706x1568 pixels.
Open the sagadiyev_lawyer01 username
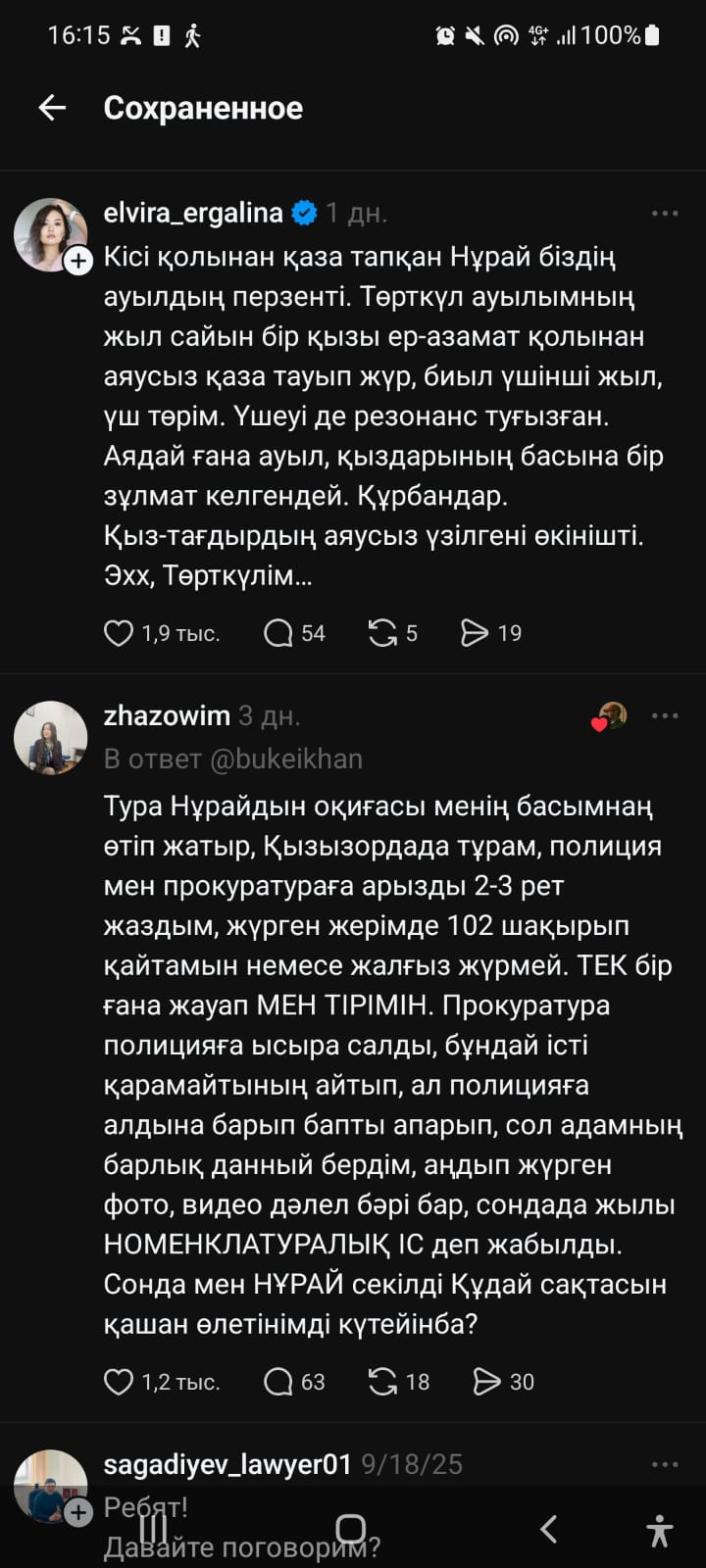[227, 1464]
